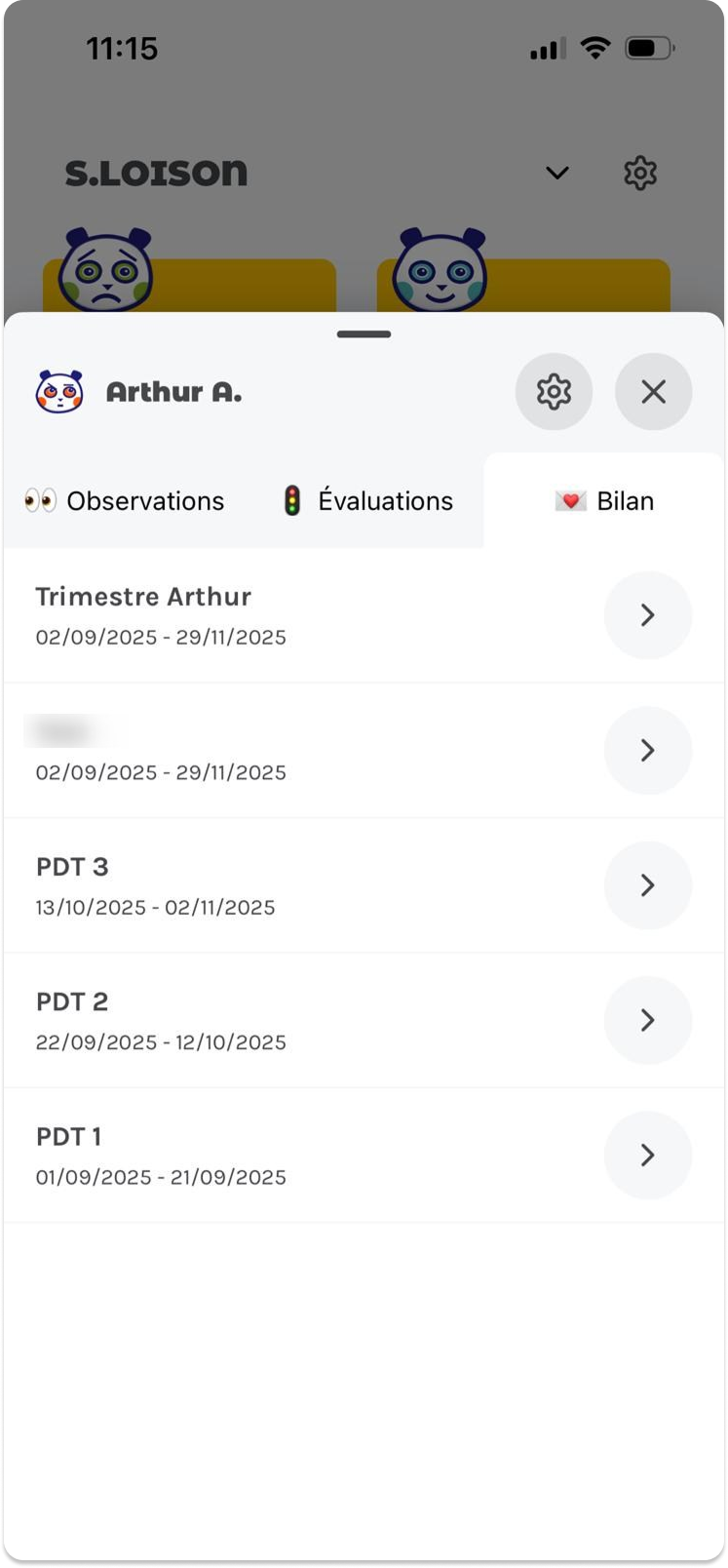Switch to the Évaluations tab

click(368, 500)
